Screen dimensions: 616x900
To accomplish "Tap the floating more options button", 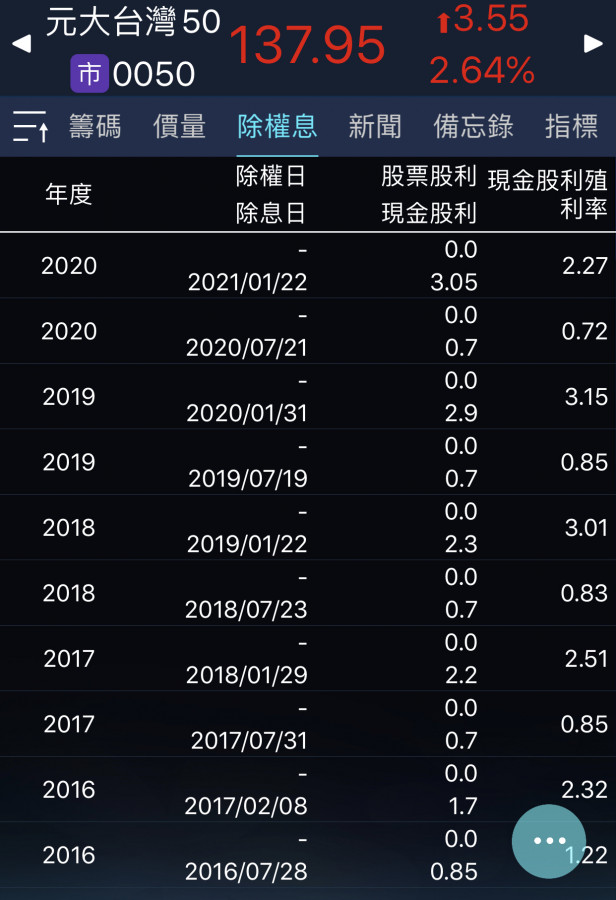I will [549, 841].
